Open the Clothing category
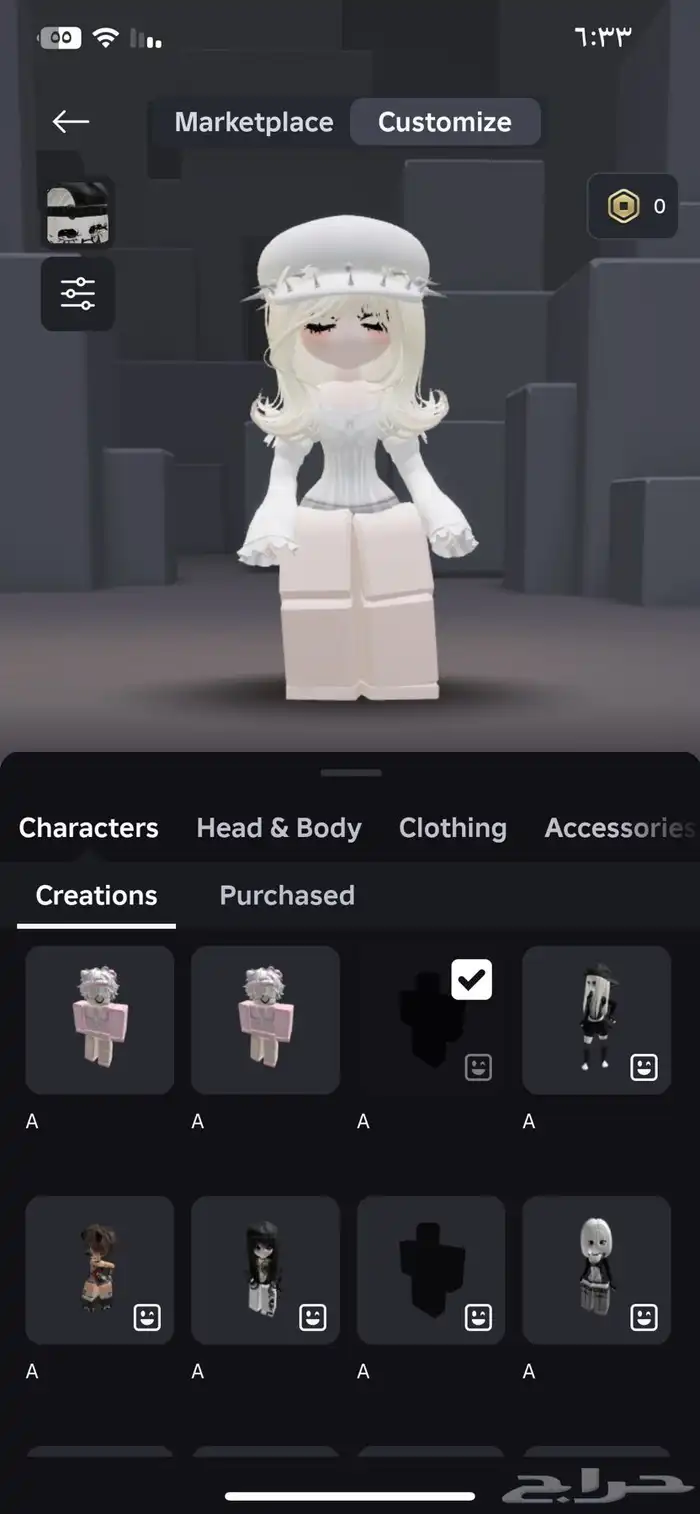700x1514 pixels. tap(452, 828)
